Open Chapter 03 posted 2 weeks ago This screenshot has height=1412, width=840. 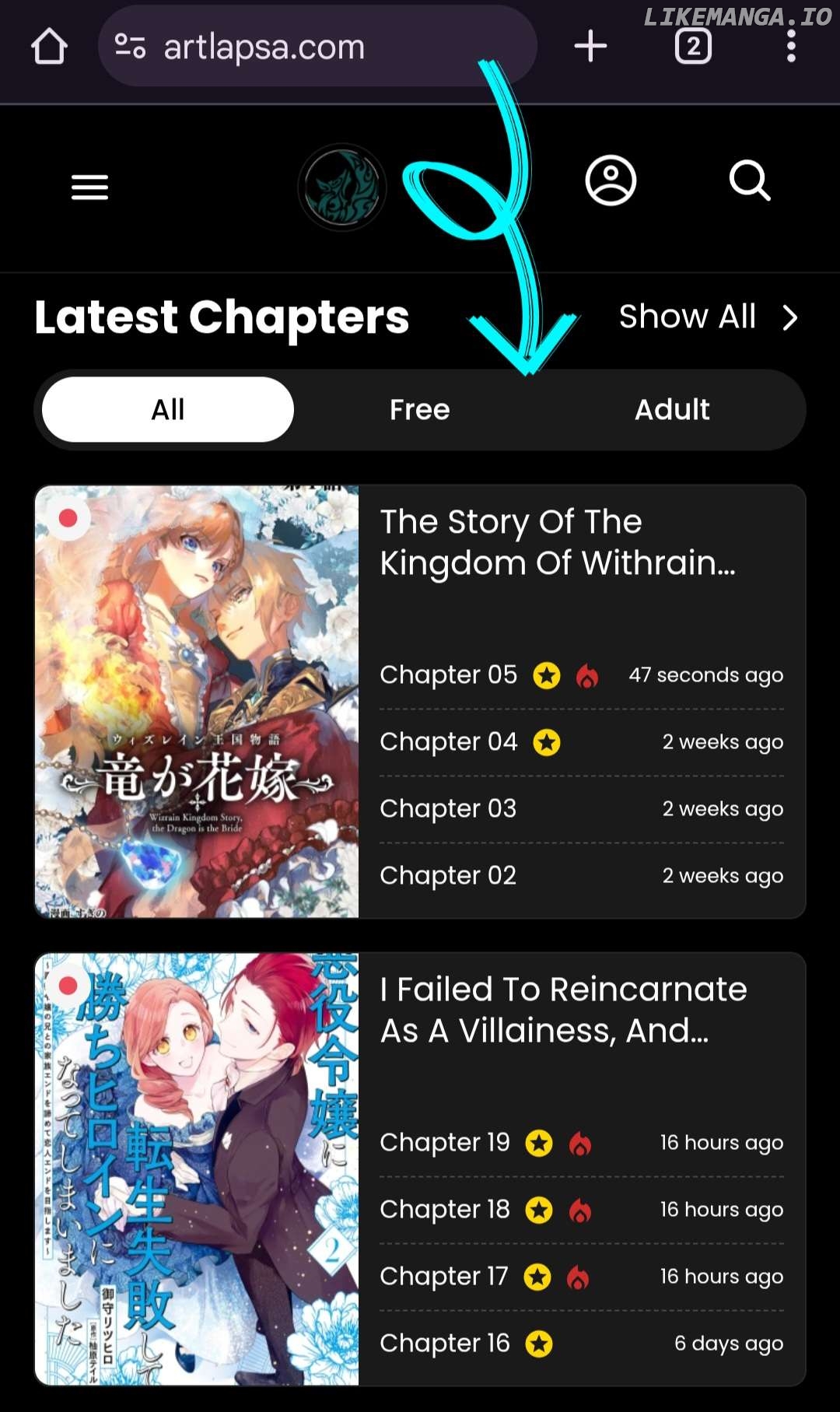click(x=448, y=808)
